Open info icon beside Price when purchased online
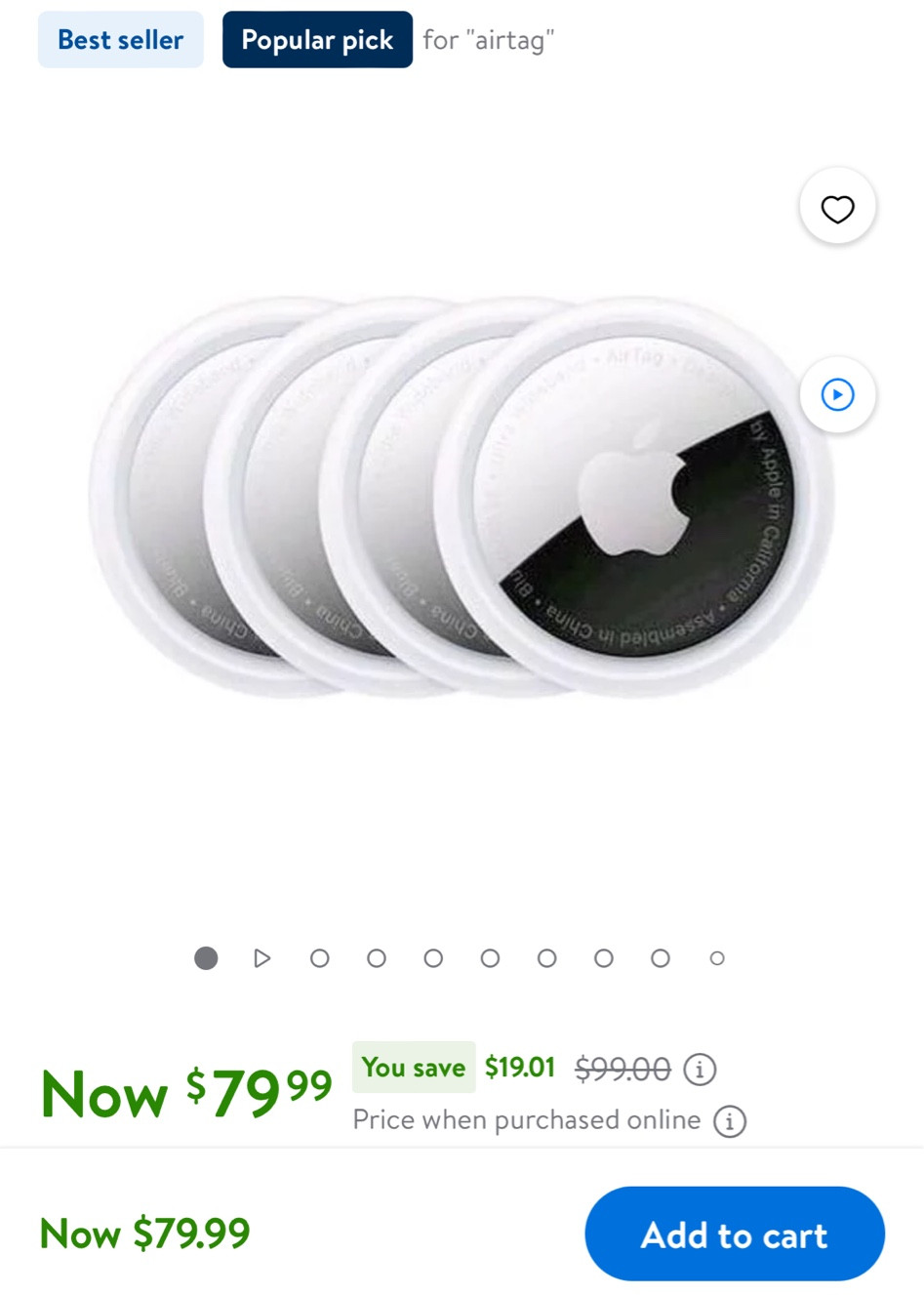The image size is (924, 1295). pyautogui.click(x=730, y=1121)
